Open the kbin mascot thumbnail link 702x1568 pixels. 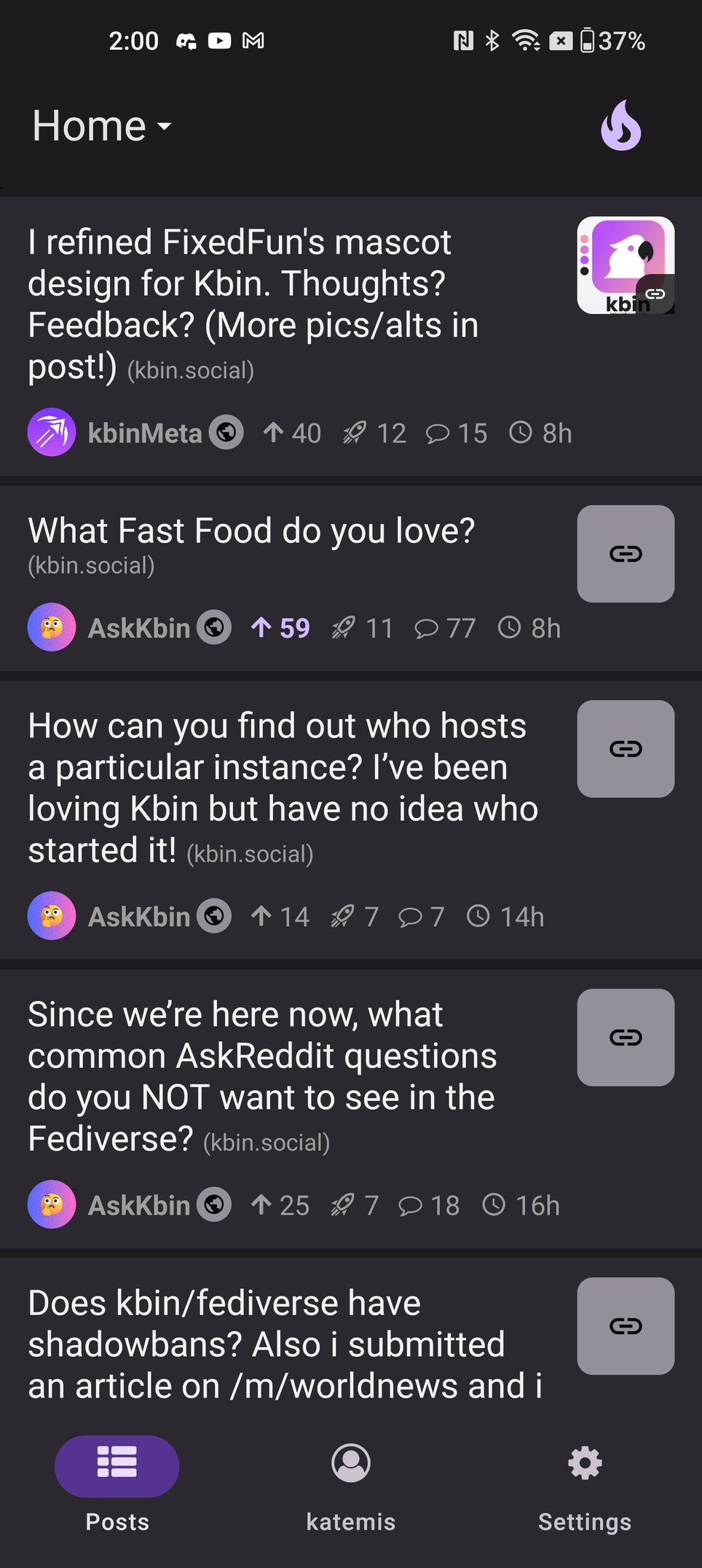pyautogui.click(x=626, y=265)
